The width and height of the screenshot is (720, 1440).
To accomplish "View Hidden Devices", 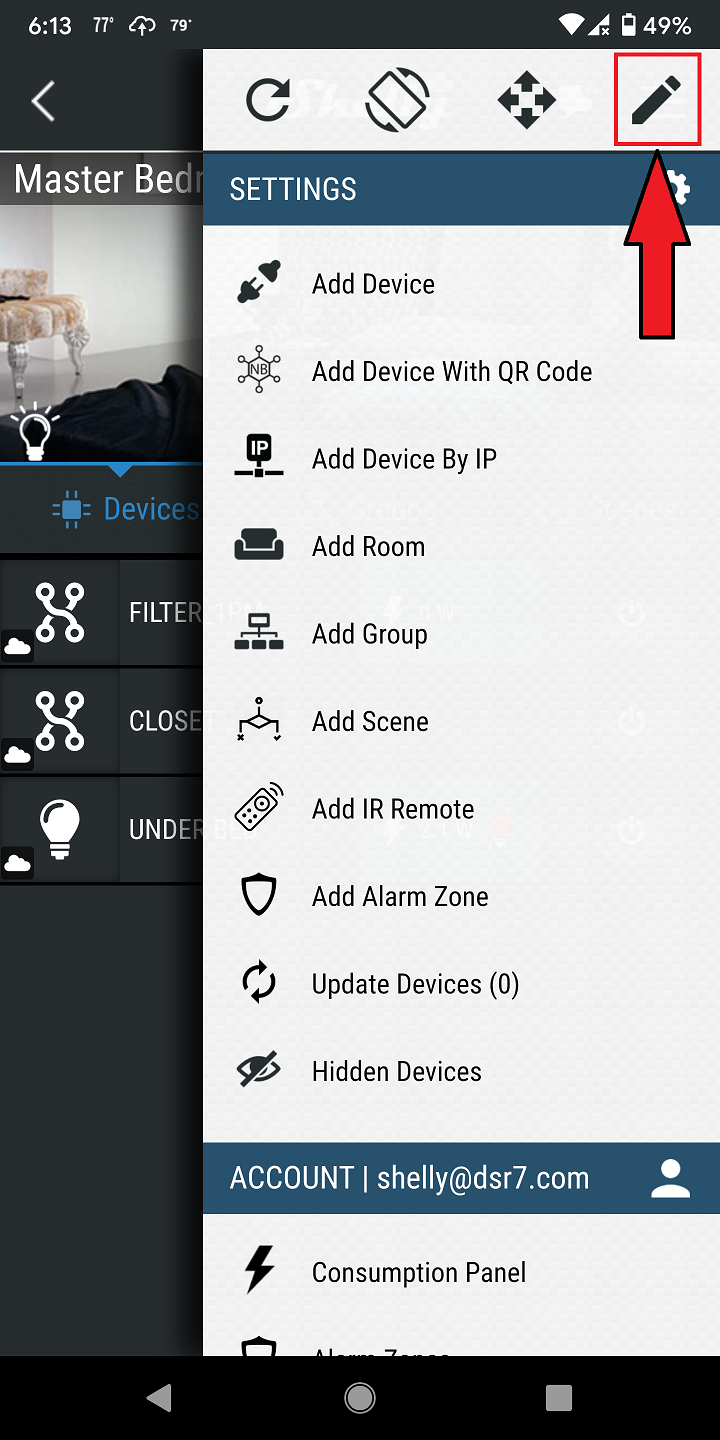I will coord(396,1072).
